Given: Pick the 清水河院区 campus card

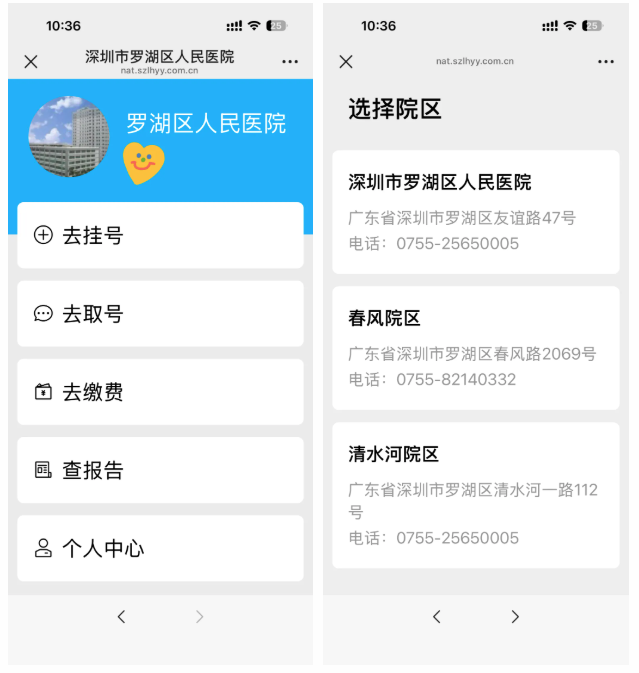Looking at the screenshot, I should [475, 495].
